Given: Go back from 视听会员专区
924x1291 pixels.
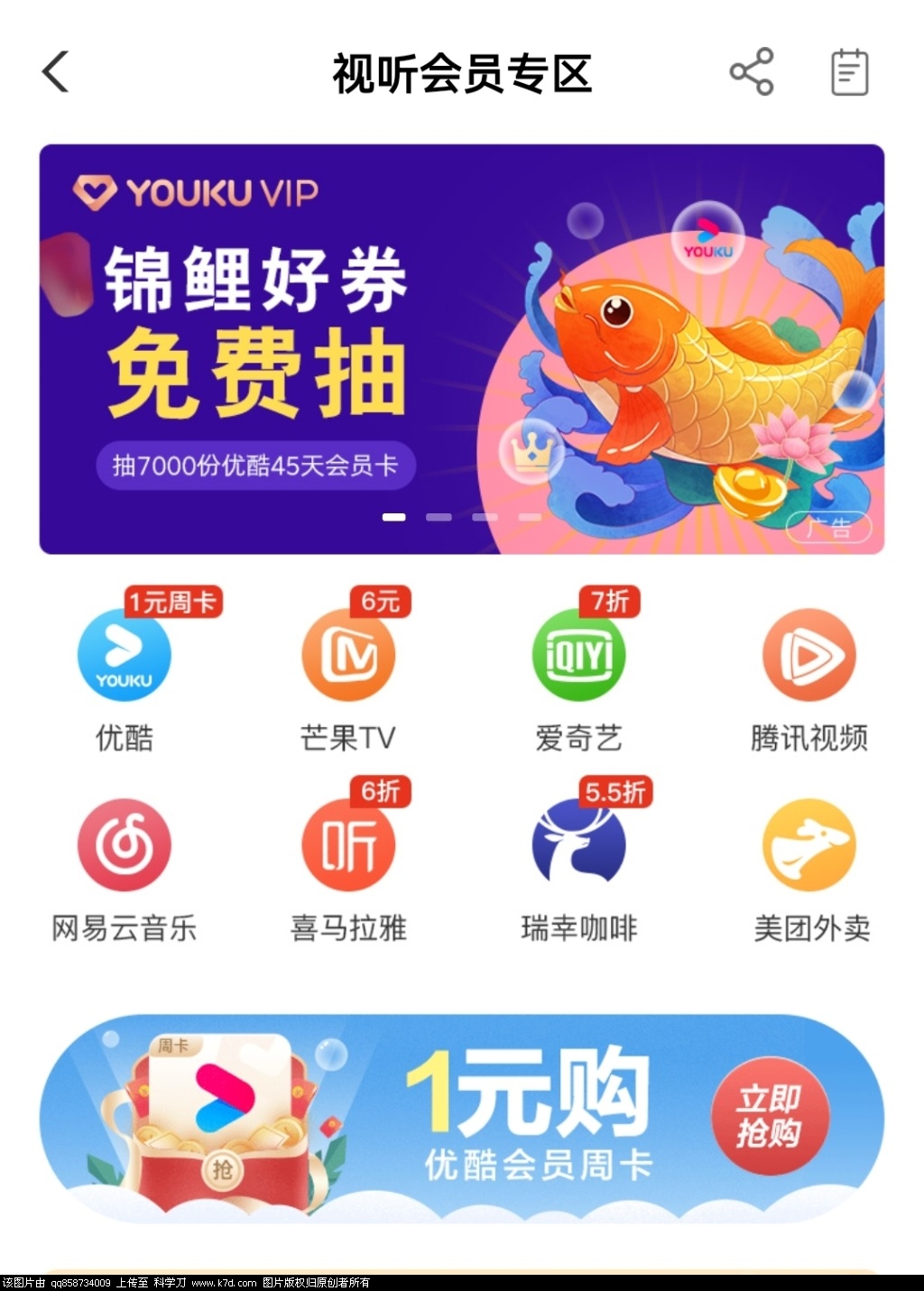Looking at the screenshot, I should (56, 72).
